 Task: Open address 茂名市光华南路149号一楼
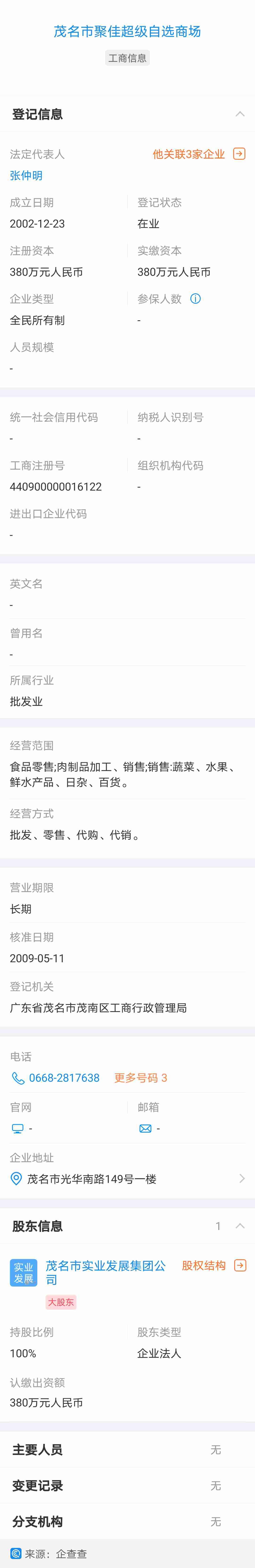pyautogui.click(x=91, y=1179)
